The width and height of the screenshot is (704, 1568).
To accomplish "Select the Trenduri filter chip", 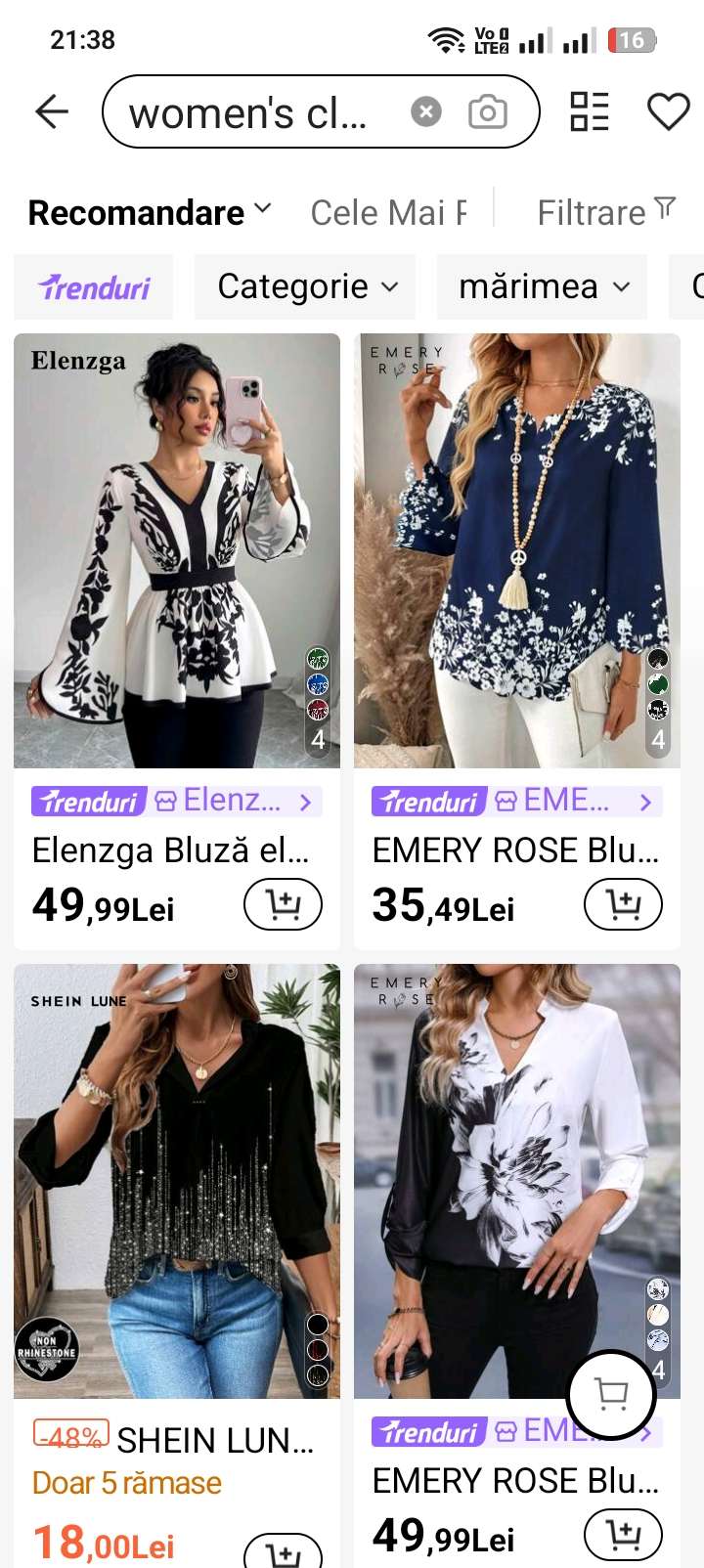I will pyautogui.click(x=94, y=286).
